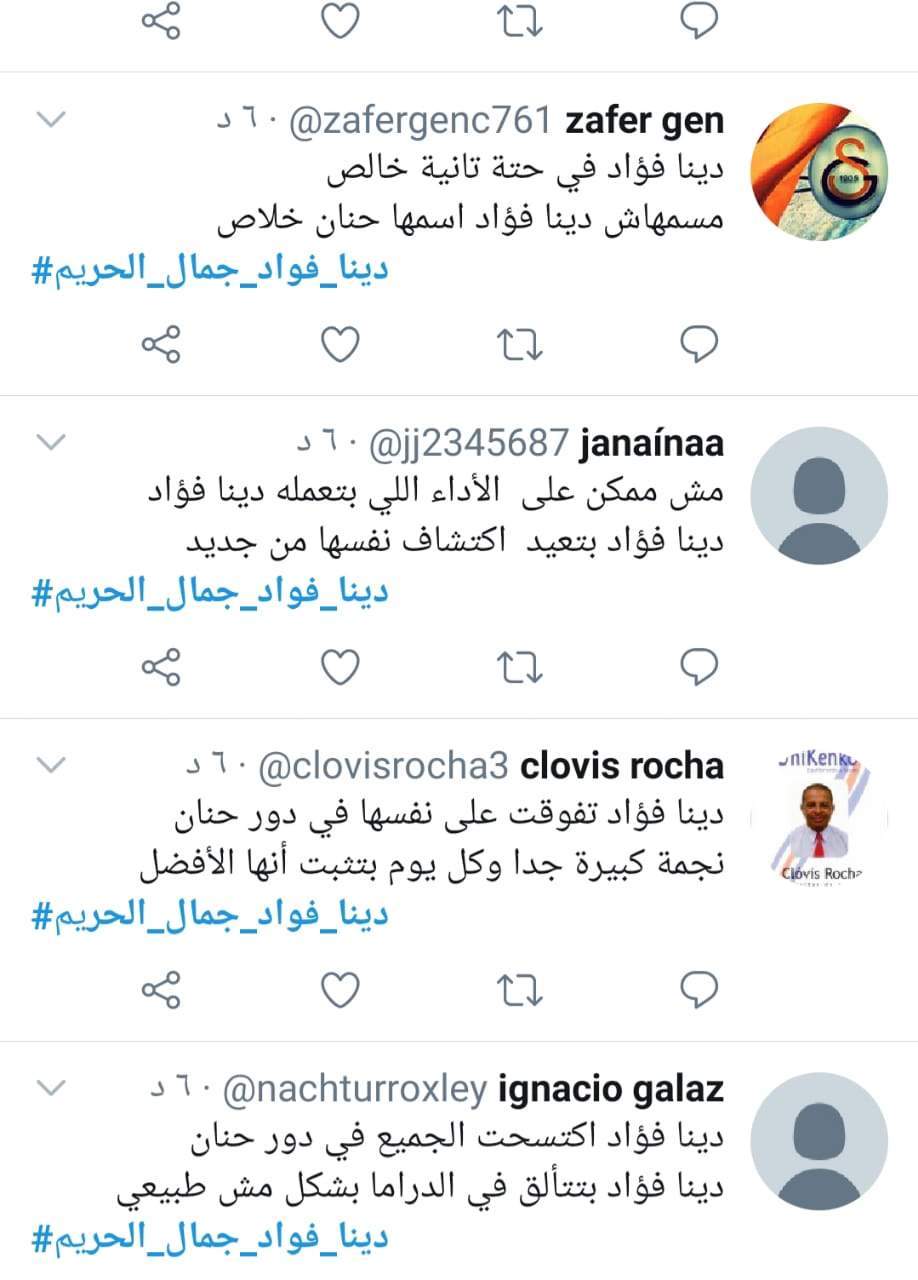Share janaínaa's tweet
This screenshot has height=1280, width=918.
coord(160,667)
